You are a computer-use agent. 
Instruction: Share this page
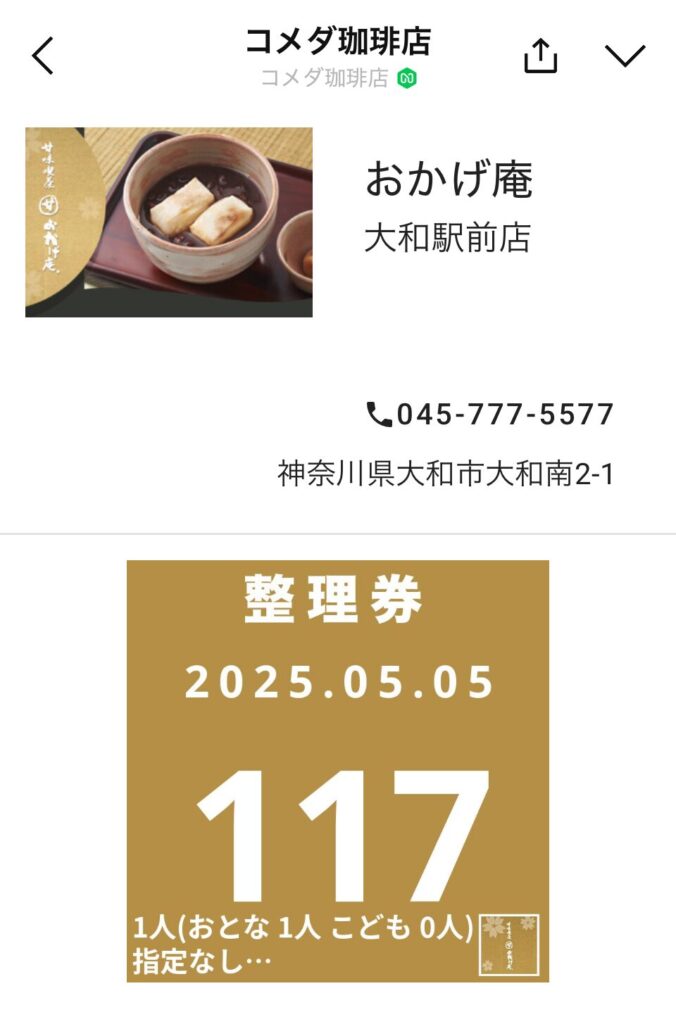tap(540, 57)
